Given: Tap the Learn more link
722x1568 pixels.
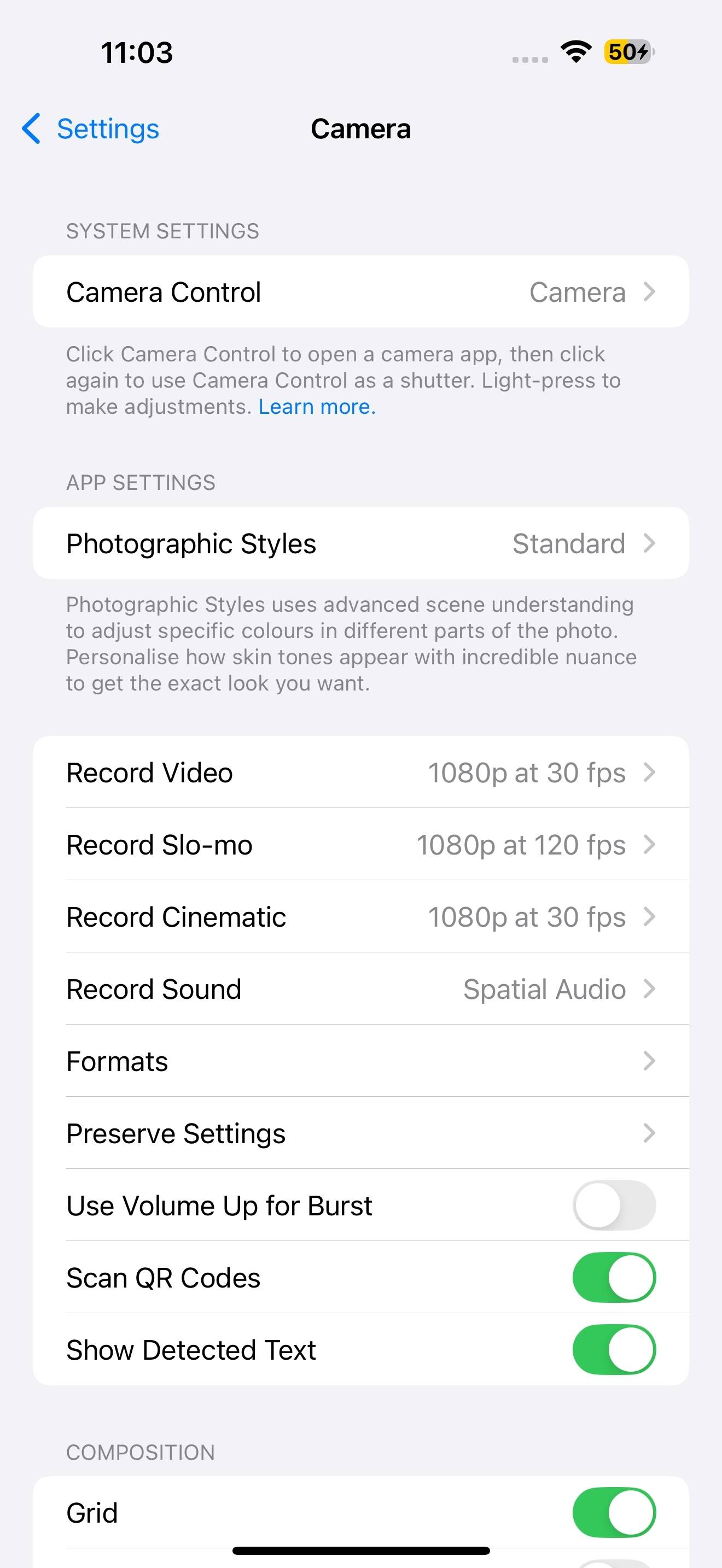Looking at the screenshot, I should tap(317, 407).
